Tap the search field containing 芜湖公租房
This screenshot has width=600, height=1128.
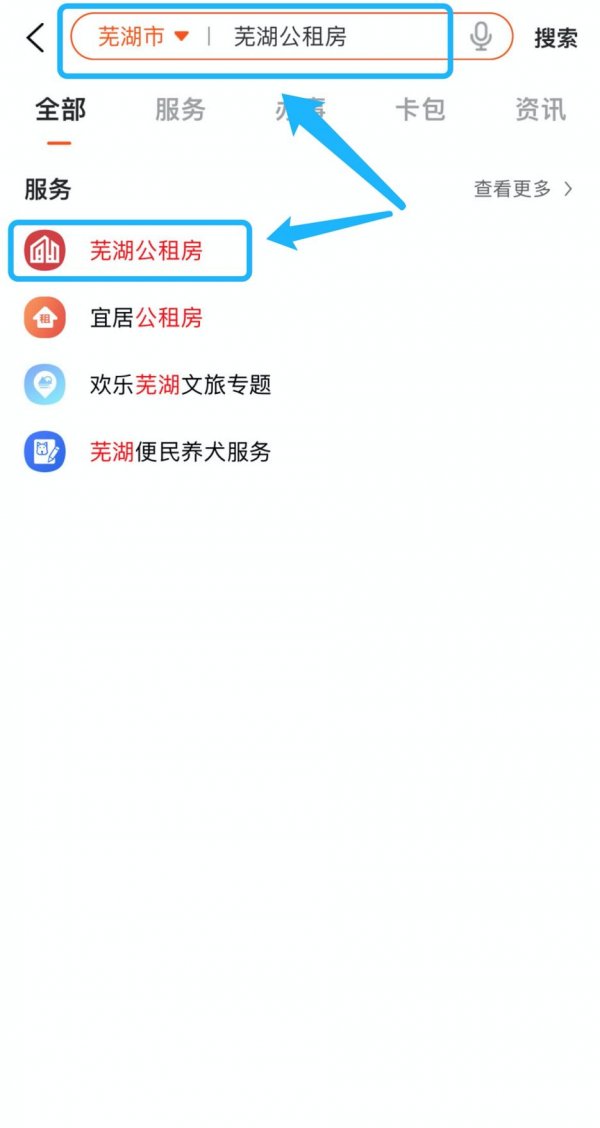[x=290, y=37]
